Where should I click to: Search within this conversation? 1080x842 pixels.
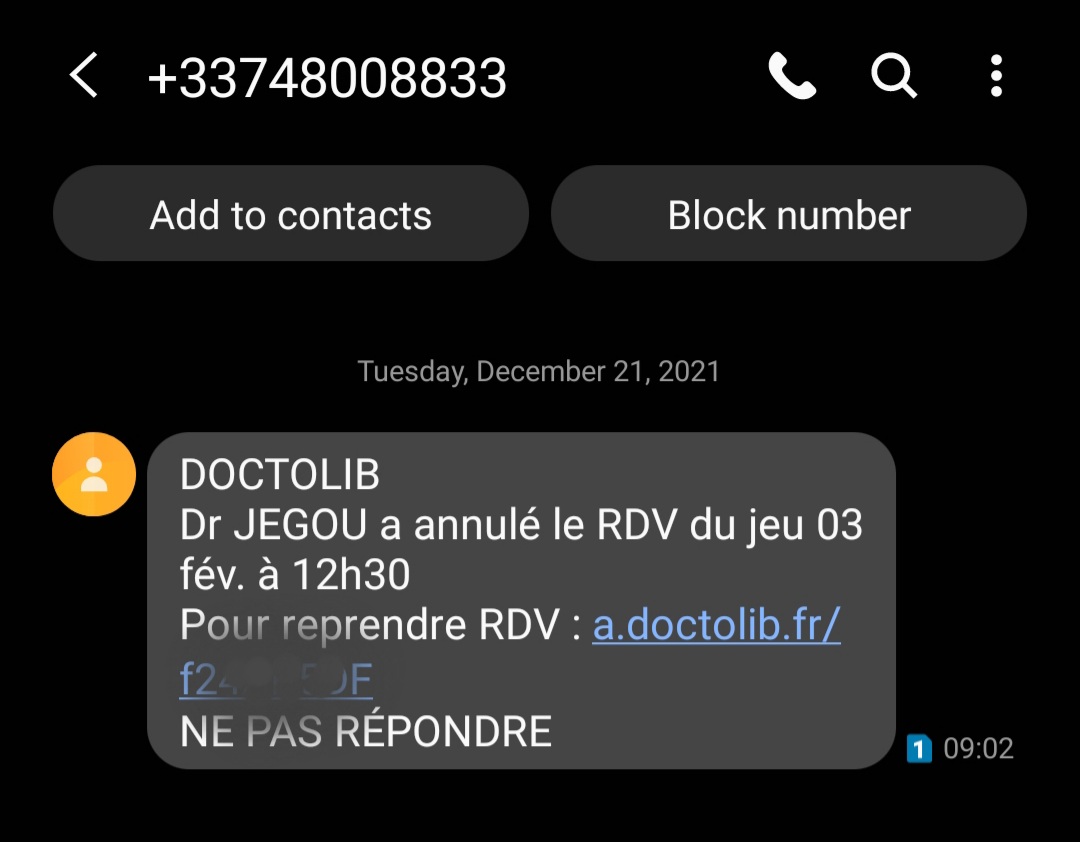click(893, 76)
